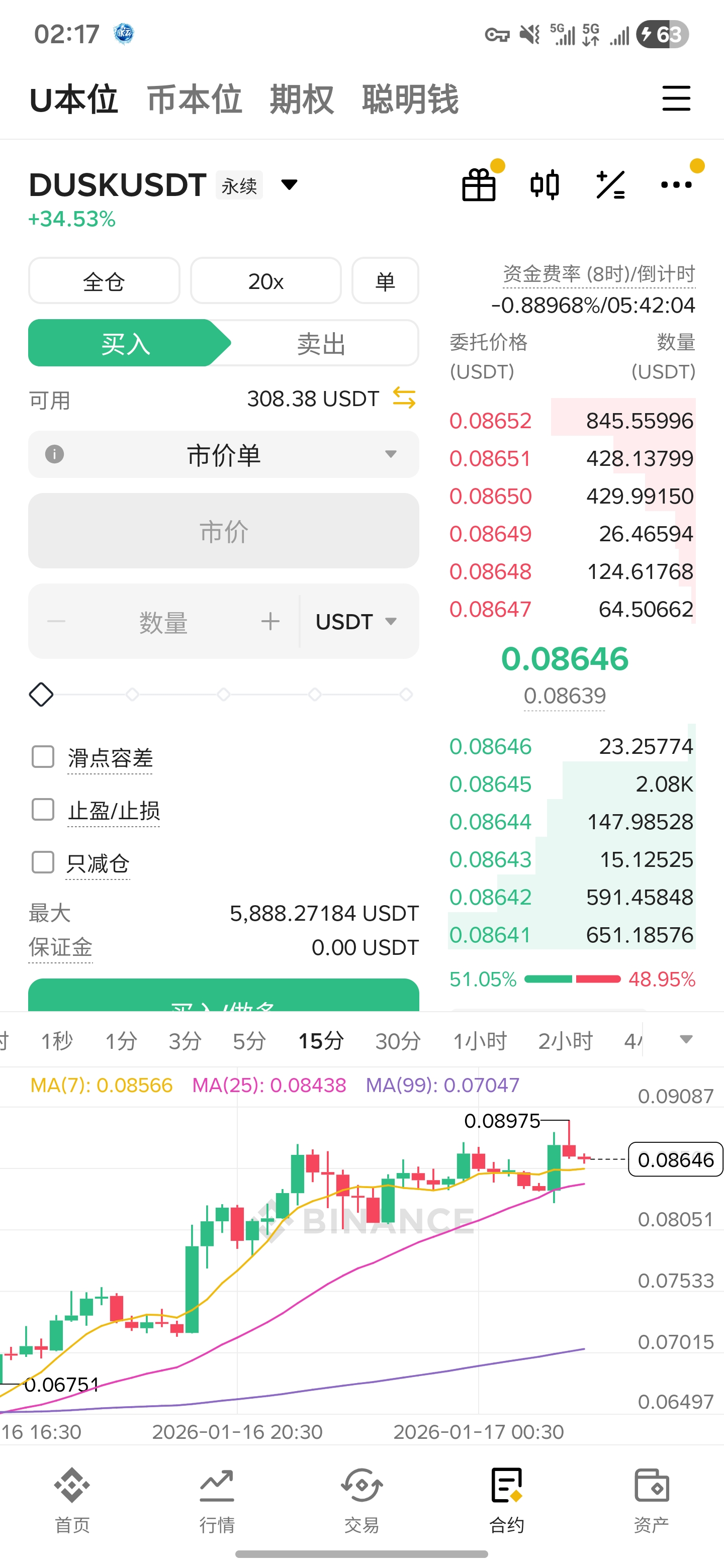Switch chart interval to 1小时

(x=480, y=1040)
